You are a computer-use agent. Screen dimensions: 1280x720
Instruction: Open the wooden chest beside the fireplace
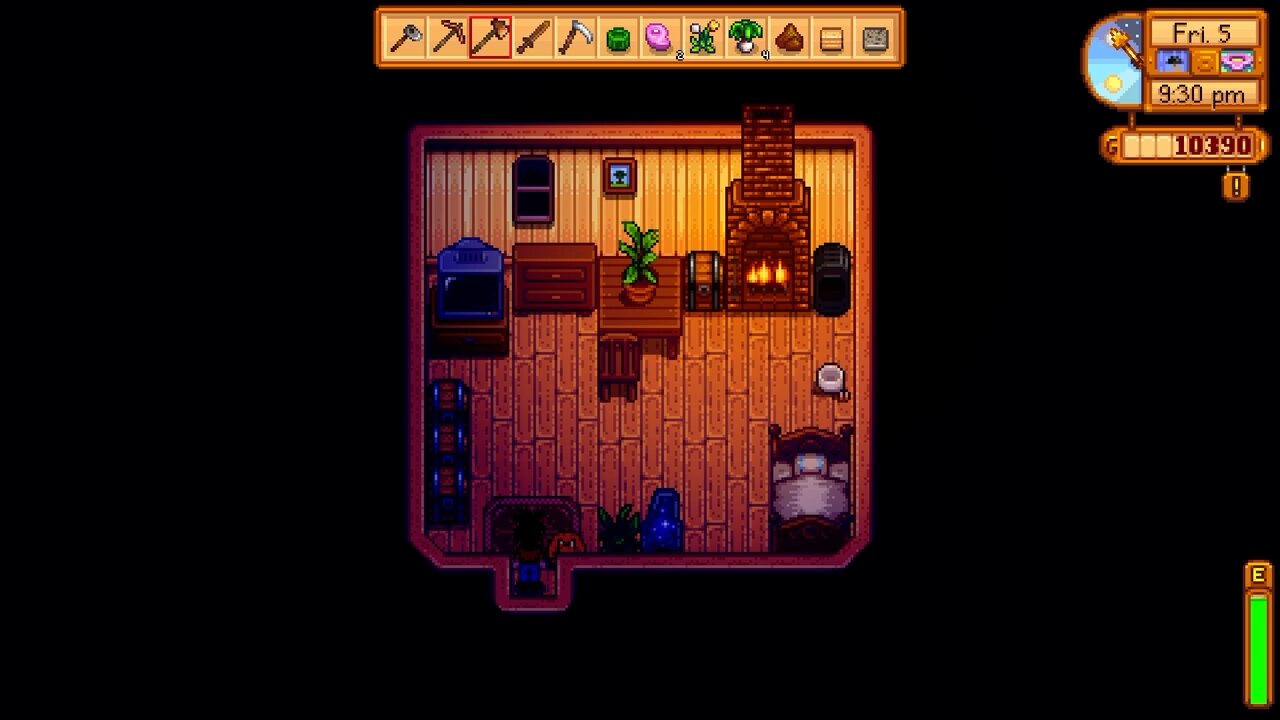tap(704, 281)
